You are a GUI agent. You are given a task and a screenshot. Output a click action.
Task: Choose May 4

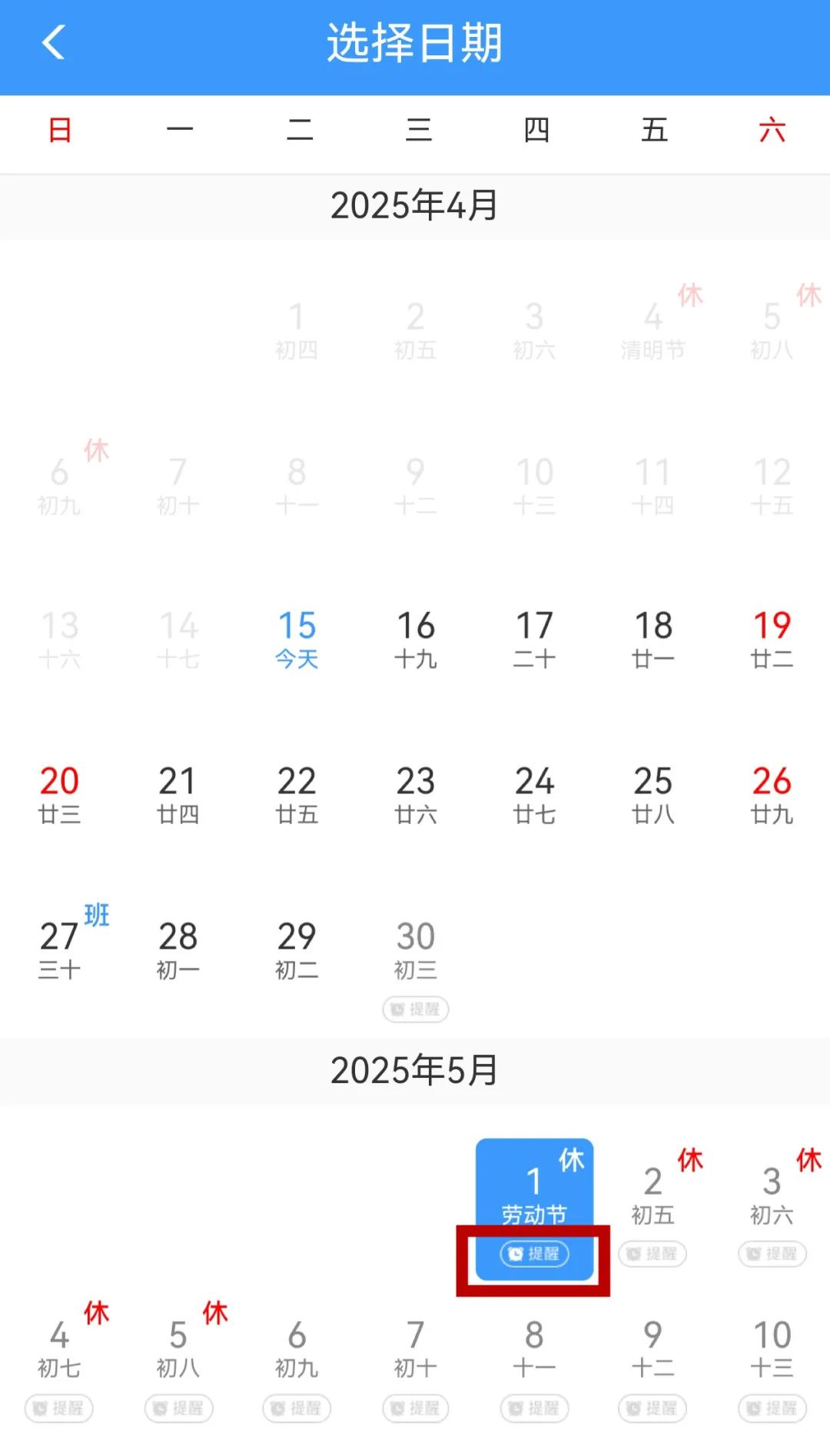(x=59, y=1347)
